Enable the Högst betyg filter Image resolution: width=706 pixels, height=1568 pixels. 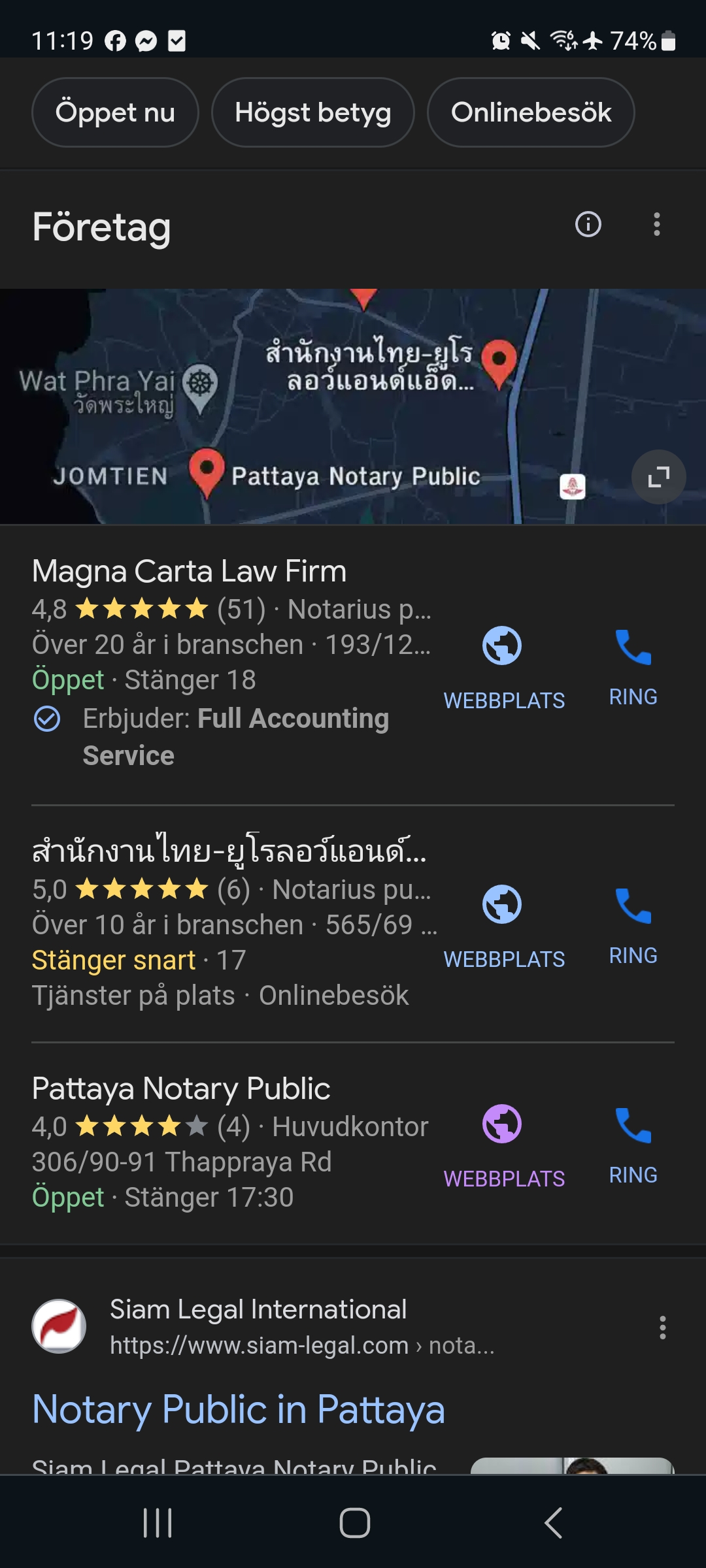[x=312, y=112]
